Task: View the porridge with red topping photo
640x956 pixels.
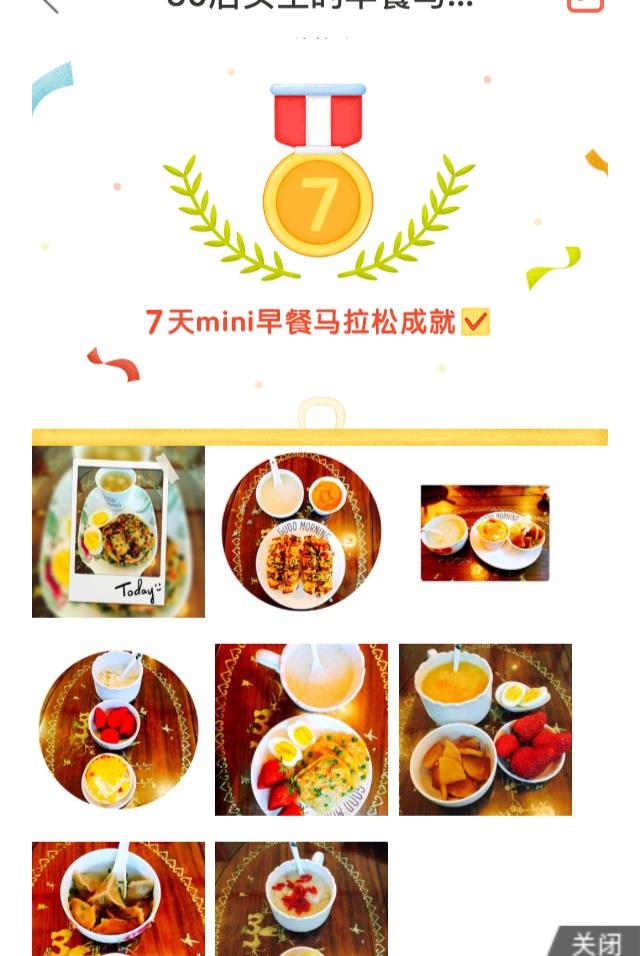Action: click(301, 898)
